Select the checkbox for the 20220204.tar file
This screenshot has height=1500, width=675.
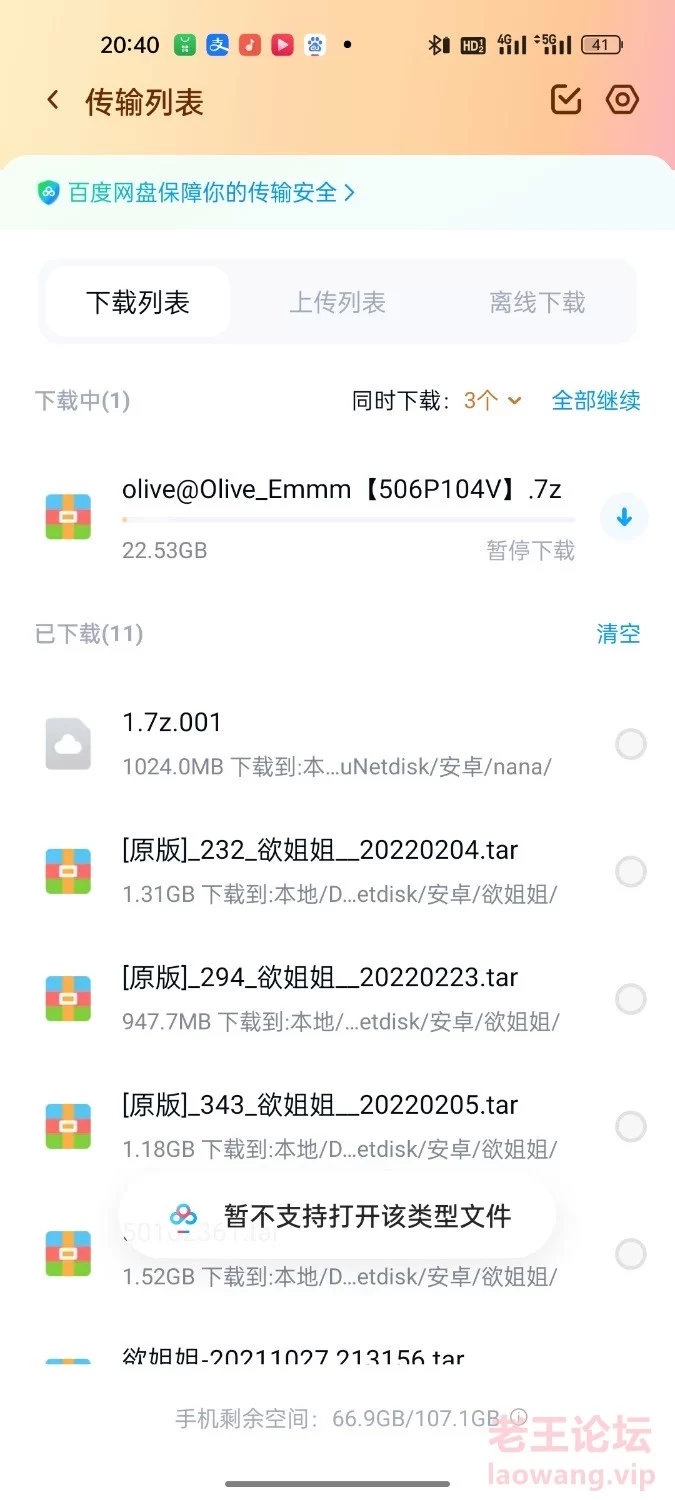(x=631, y=872)
